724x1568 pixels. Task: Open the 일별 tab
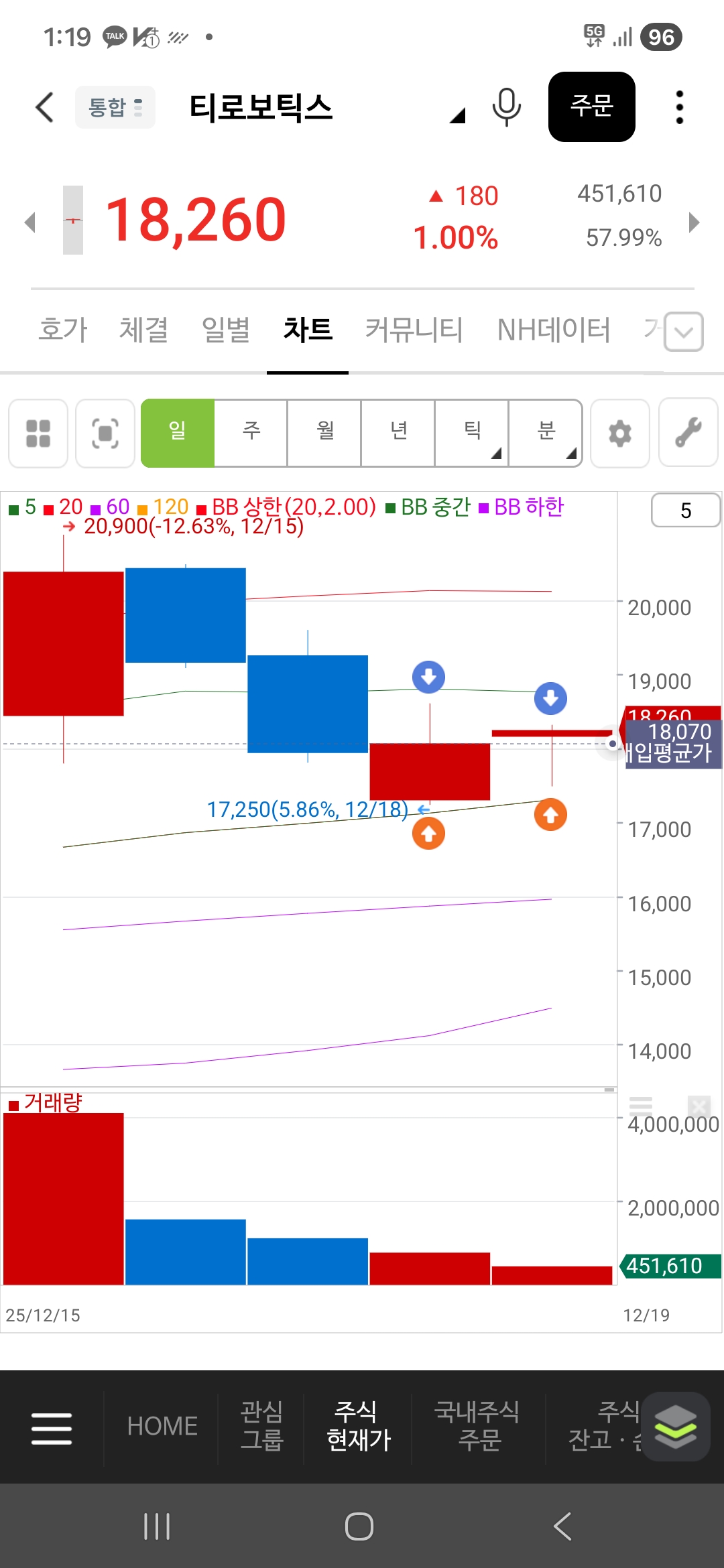(x=226, y=330)
